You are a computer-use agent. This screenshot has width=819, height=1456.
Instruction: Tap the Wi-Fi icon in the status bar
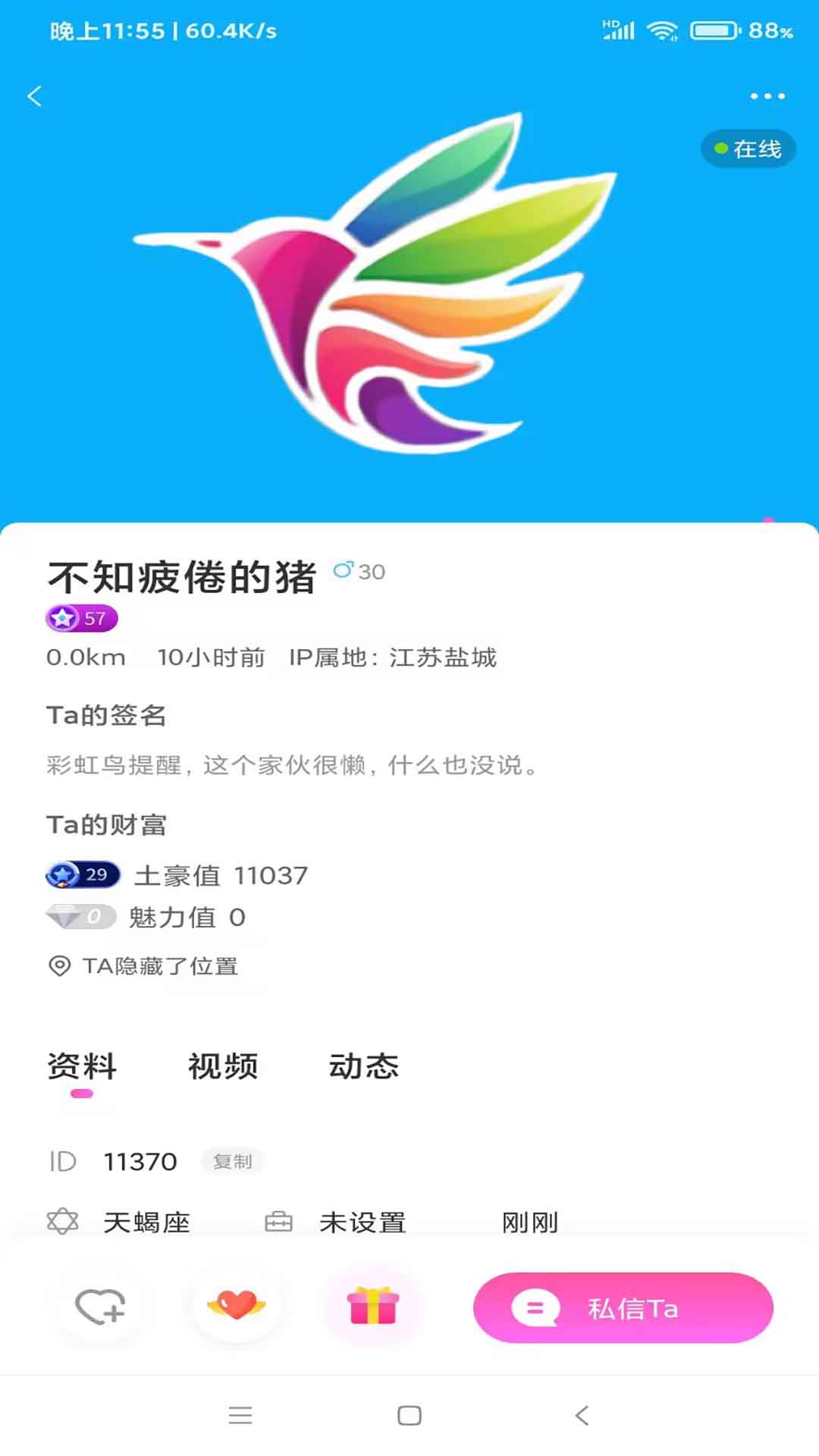(x=661, y=29)
